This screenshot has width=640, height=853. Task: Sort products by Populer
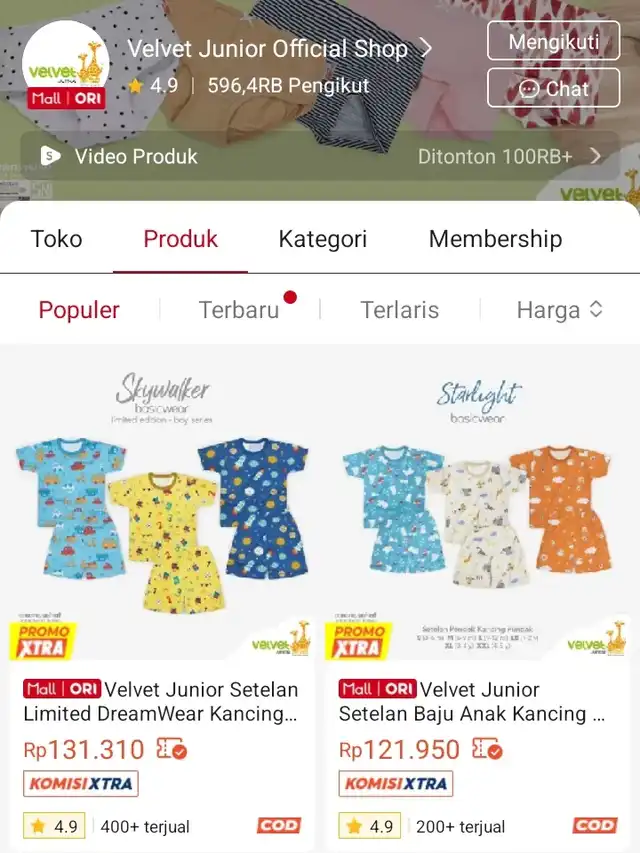79,310
